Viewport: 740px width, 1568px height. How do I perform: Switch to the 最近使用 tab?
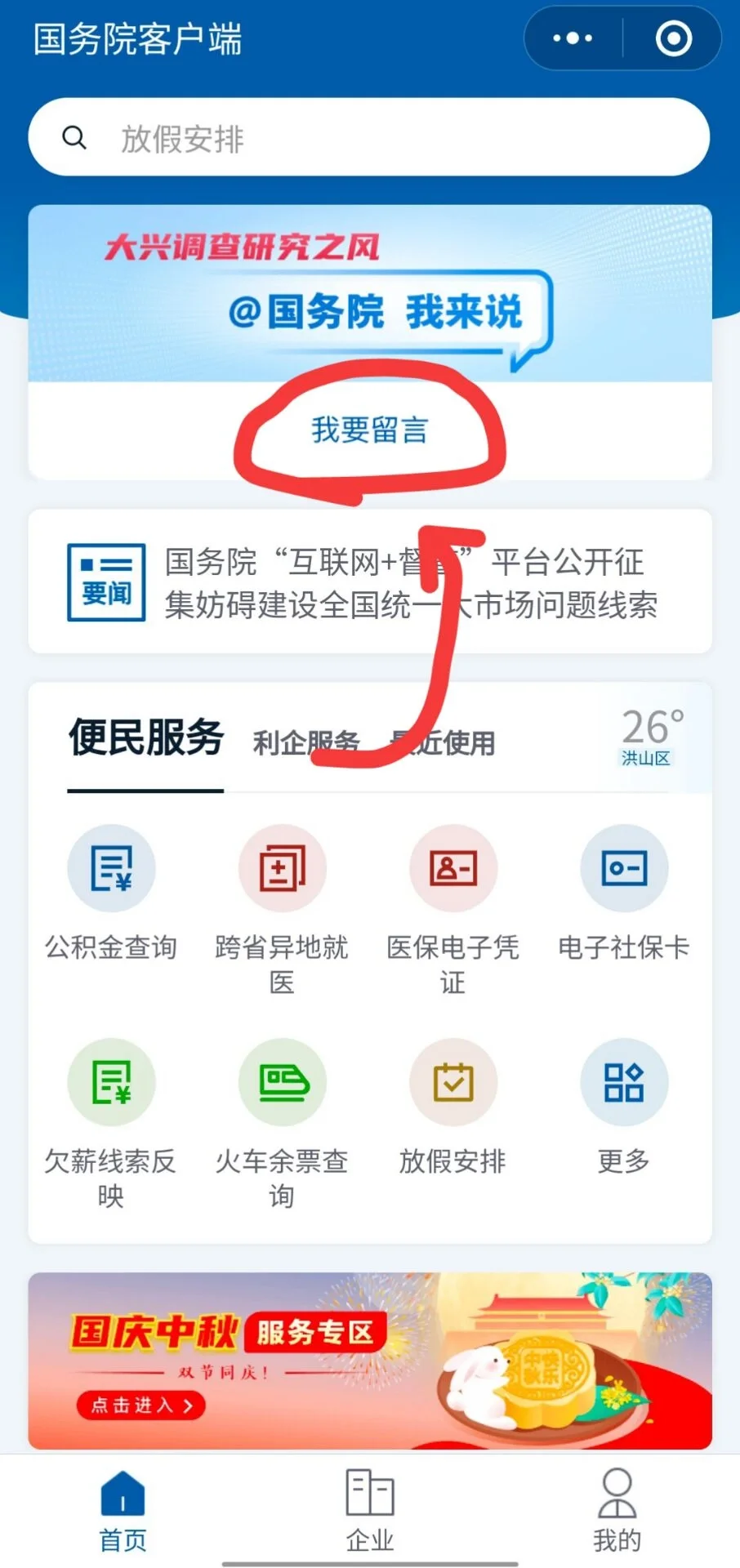[445, 742]
